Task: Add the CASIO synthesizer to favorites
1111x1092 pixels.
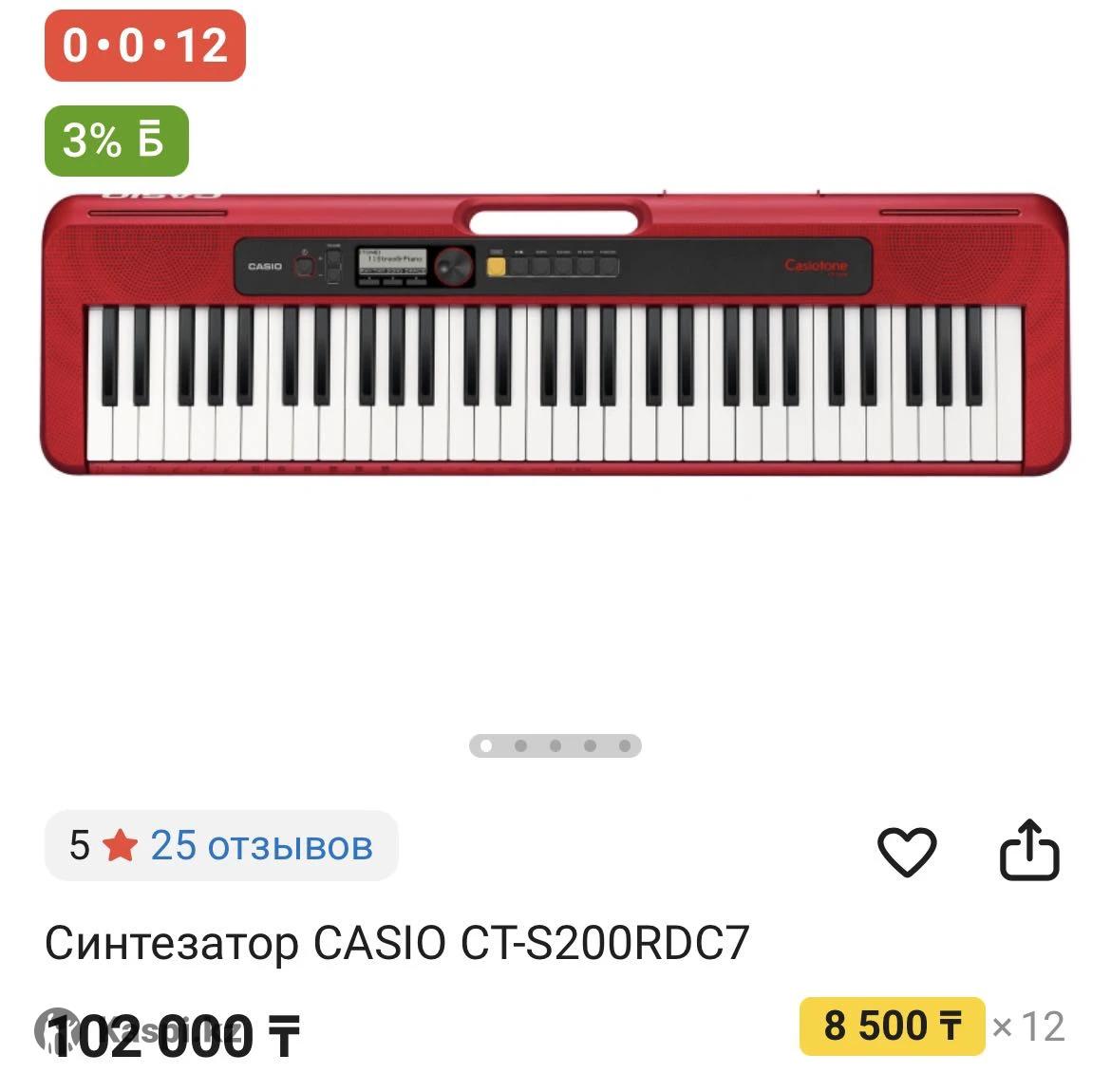Action: pyautogui.click(x=906, y=850)
